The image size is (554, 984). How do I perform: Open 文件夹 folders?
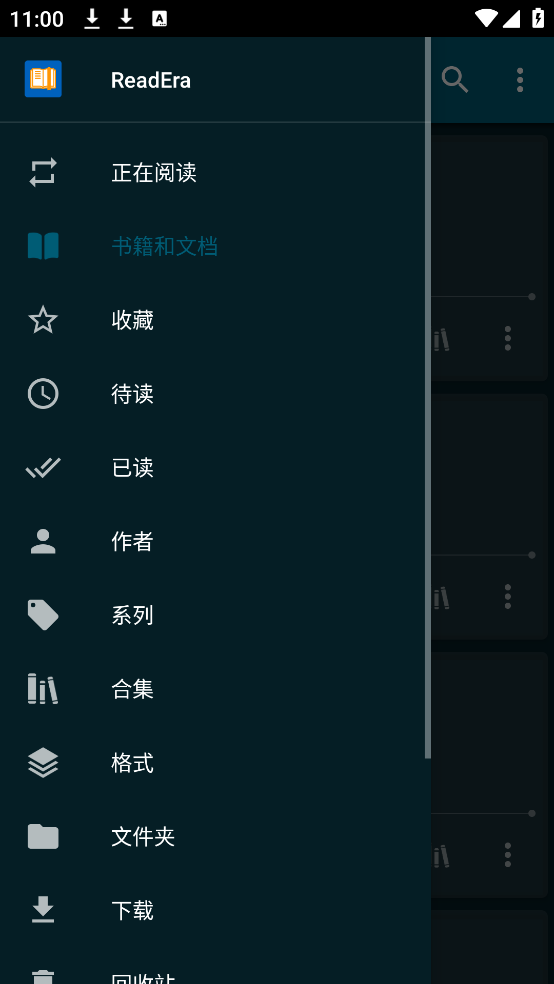215,837
